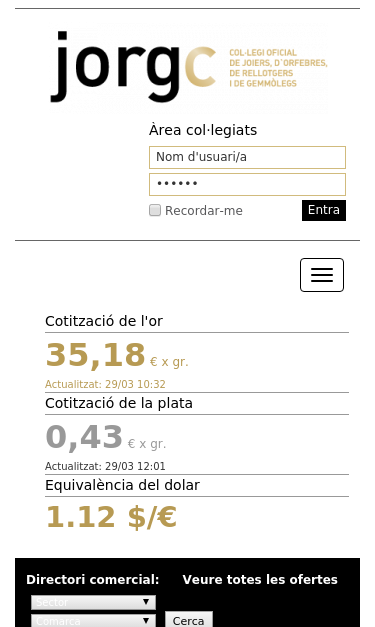Tap the Nom d'usuari/a field
Viewport: 375px width, 627px height.
(x=247, y=157)
